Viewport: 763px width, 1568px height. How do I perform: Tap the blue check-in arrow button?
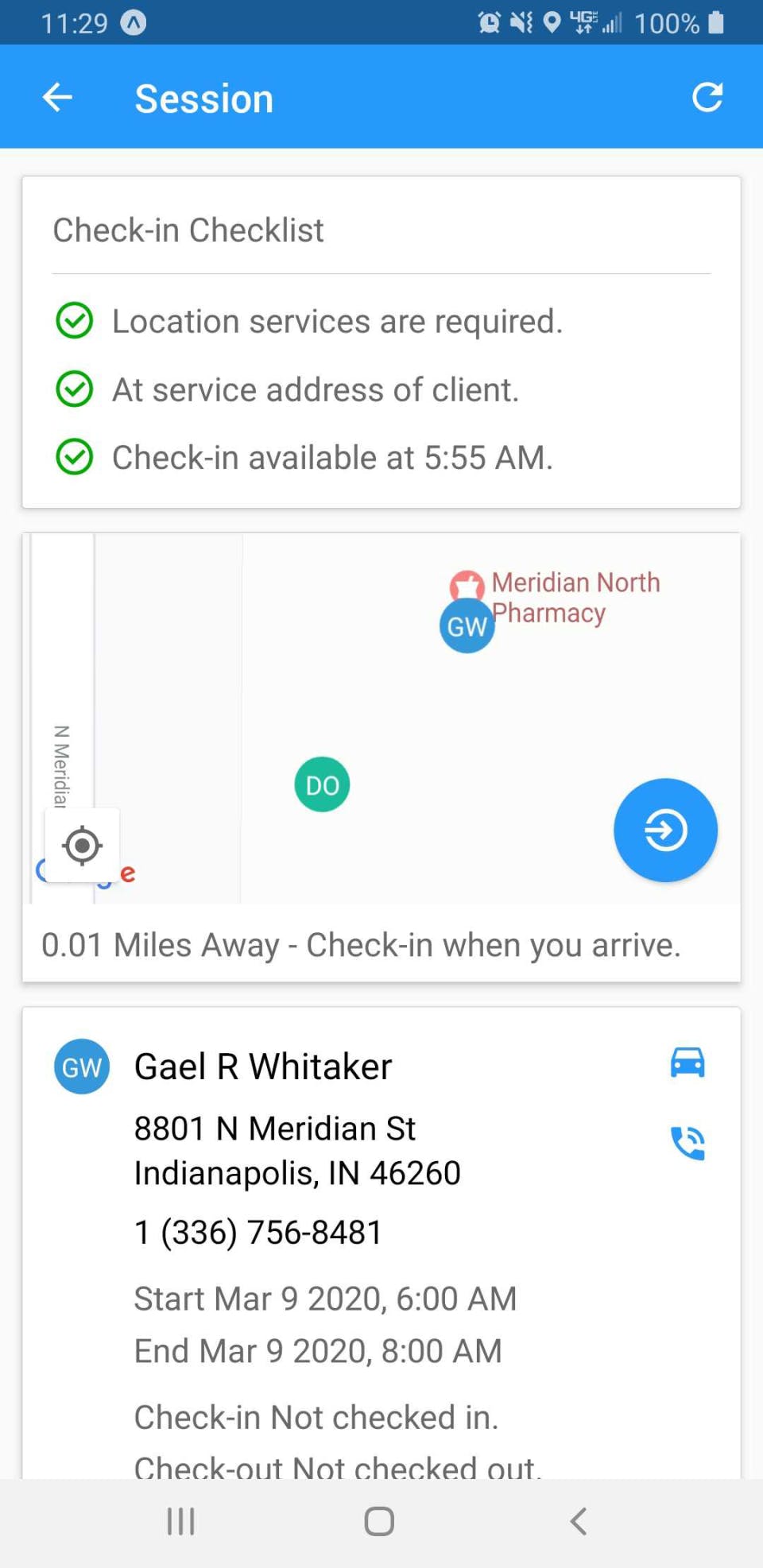click(x=665, y=830)
